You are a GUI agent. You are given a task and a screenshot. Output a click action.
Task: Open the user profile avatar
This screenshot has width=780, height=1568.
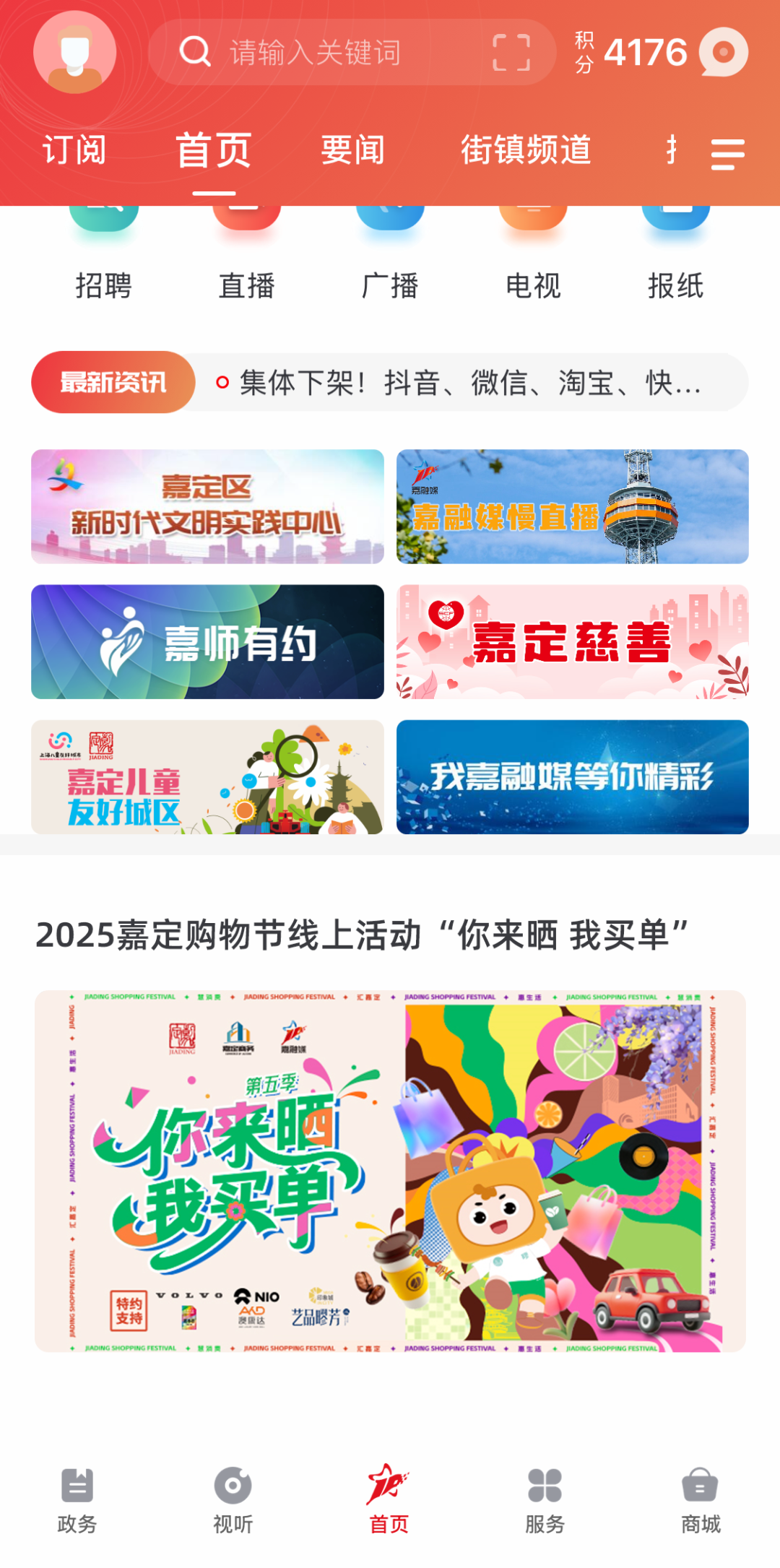click(x=74, y=52)
